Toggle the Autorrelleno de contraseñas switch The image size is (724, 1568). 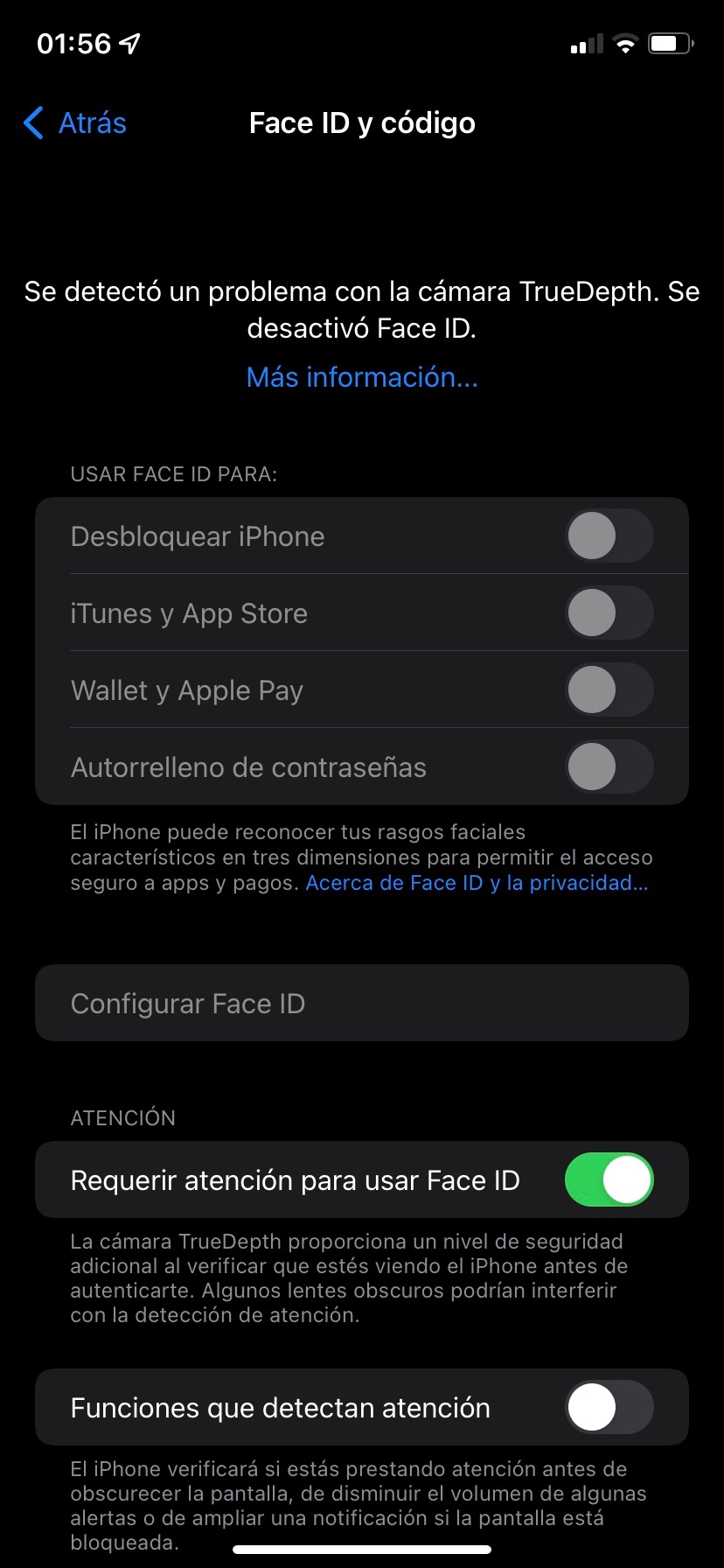(609, 767)
